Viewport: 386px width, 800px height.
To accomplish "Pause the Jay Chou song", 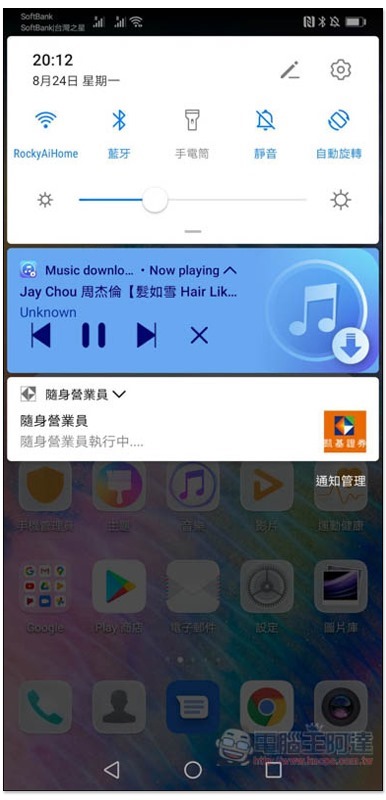I will pyautogui.click(x=94, y=335).
